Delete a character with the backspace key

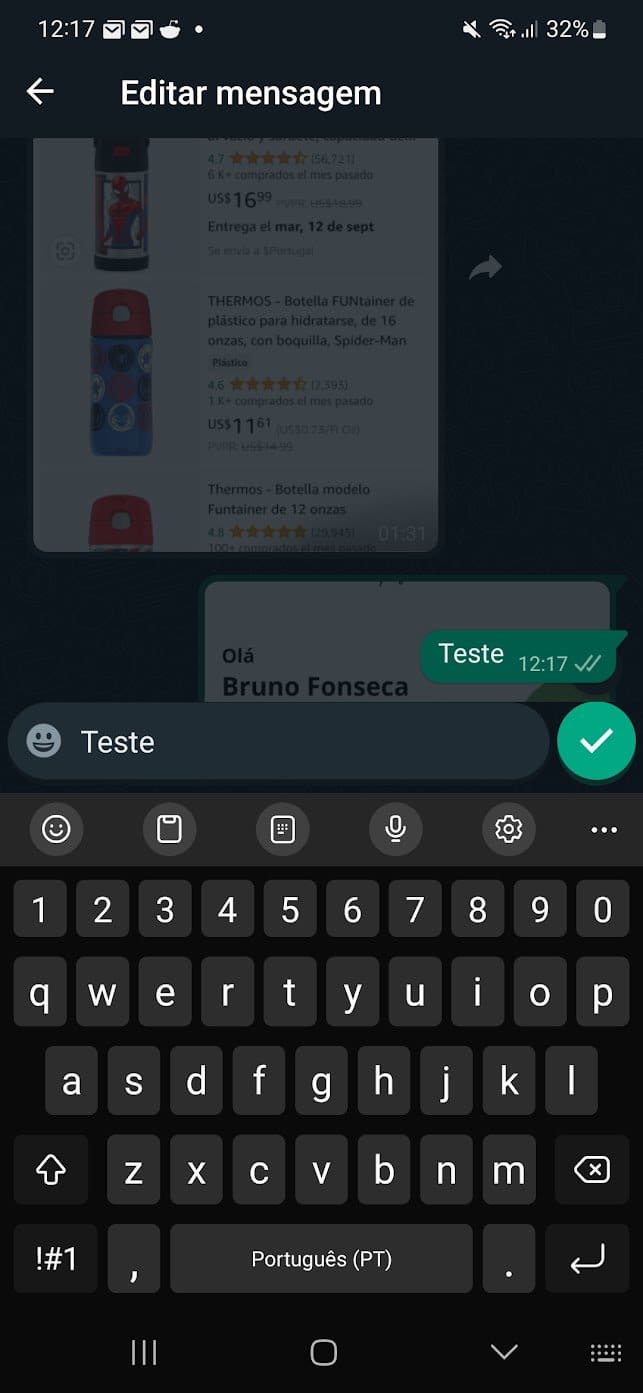click(x=592, y=1169)
